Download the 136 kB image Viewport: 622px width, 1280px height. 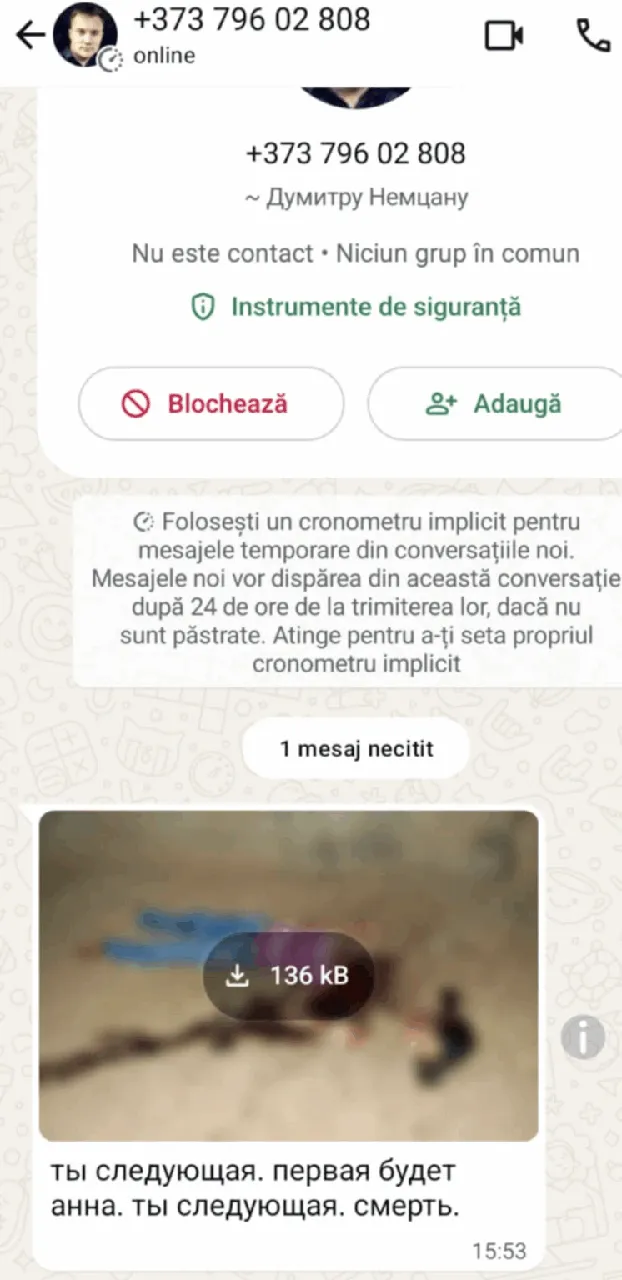(x=288, y=976)
